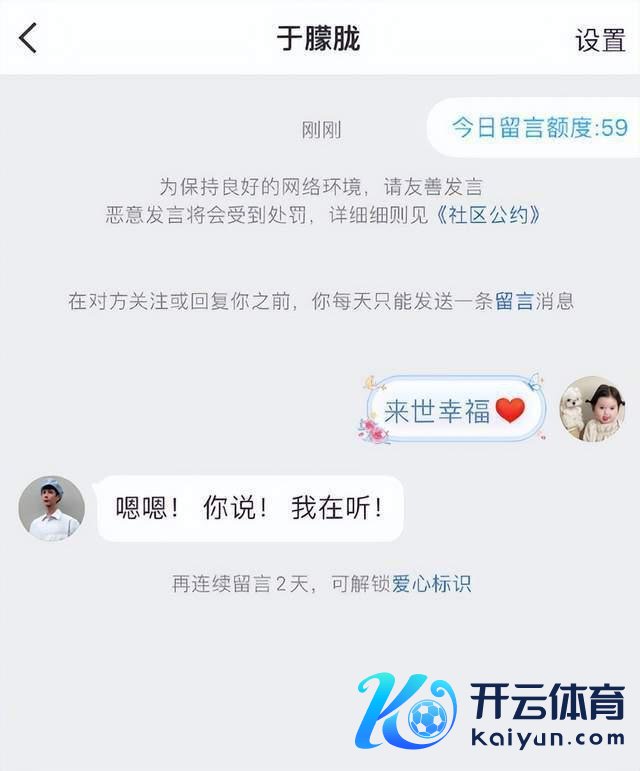640x771 pixels.
Task: Open my own avatar beside 来世幸福
Action: 592,409
